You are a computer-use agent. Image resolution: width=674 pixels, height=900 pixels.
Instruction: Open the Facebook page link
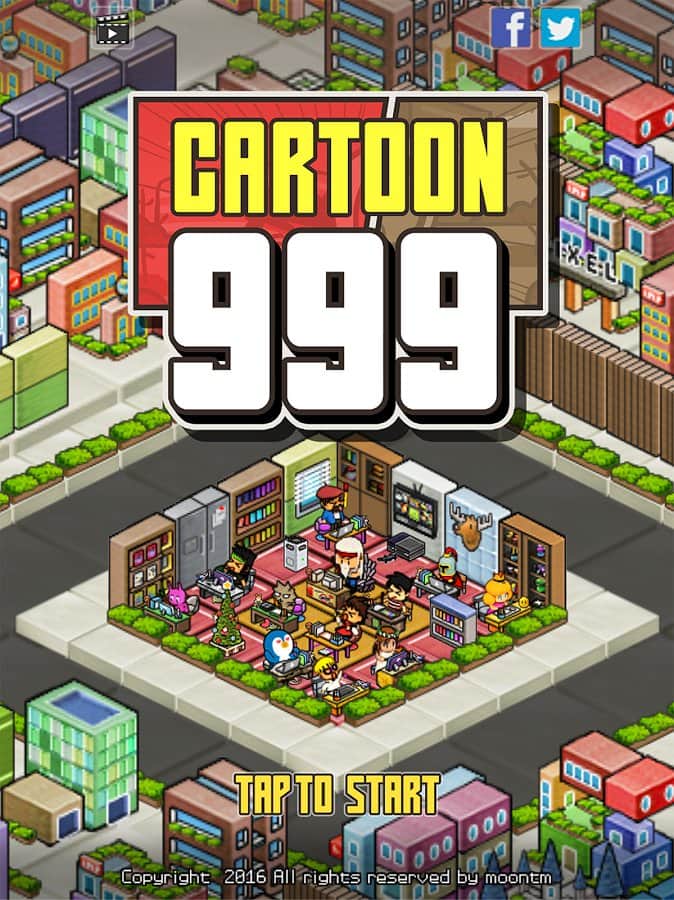coord(511,28)
